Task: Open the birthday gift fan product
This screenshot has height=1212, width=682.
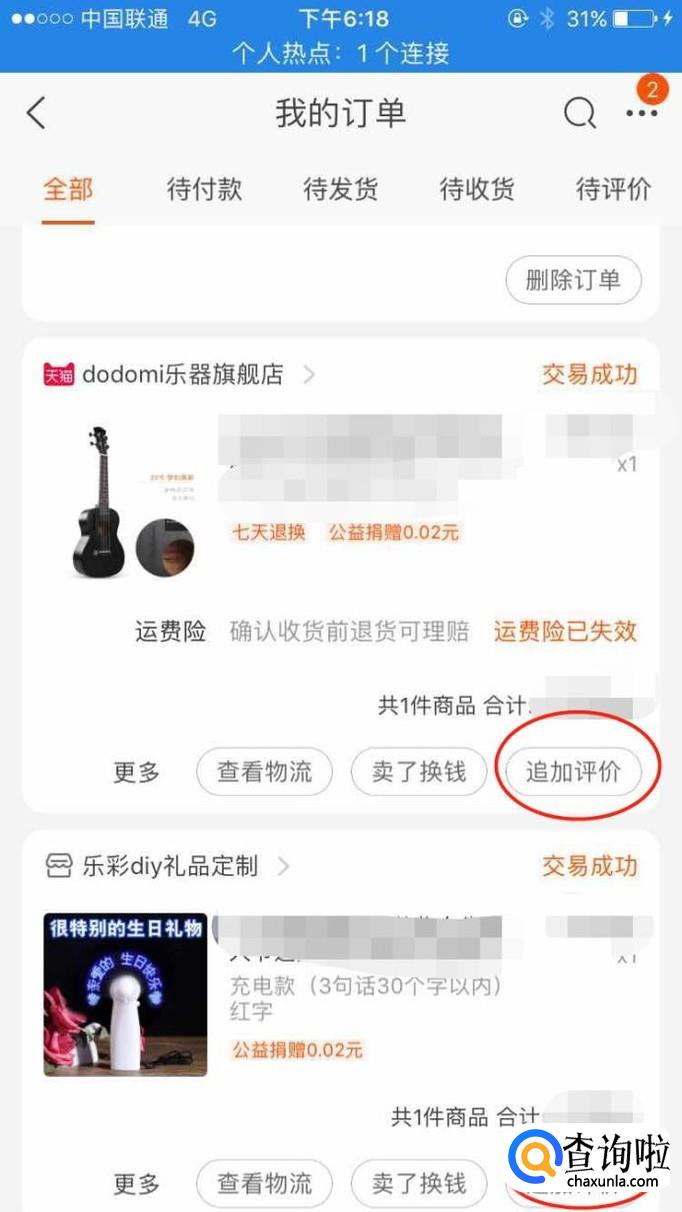Action: (125, 994)
